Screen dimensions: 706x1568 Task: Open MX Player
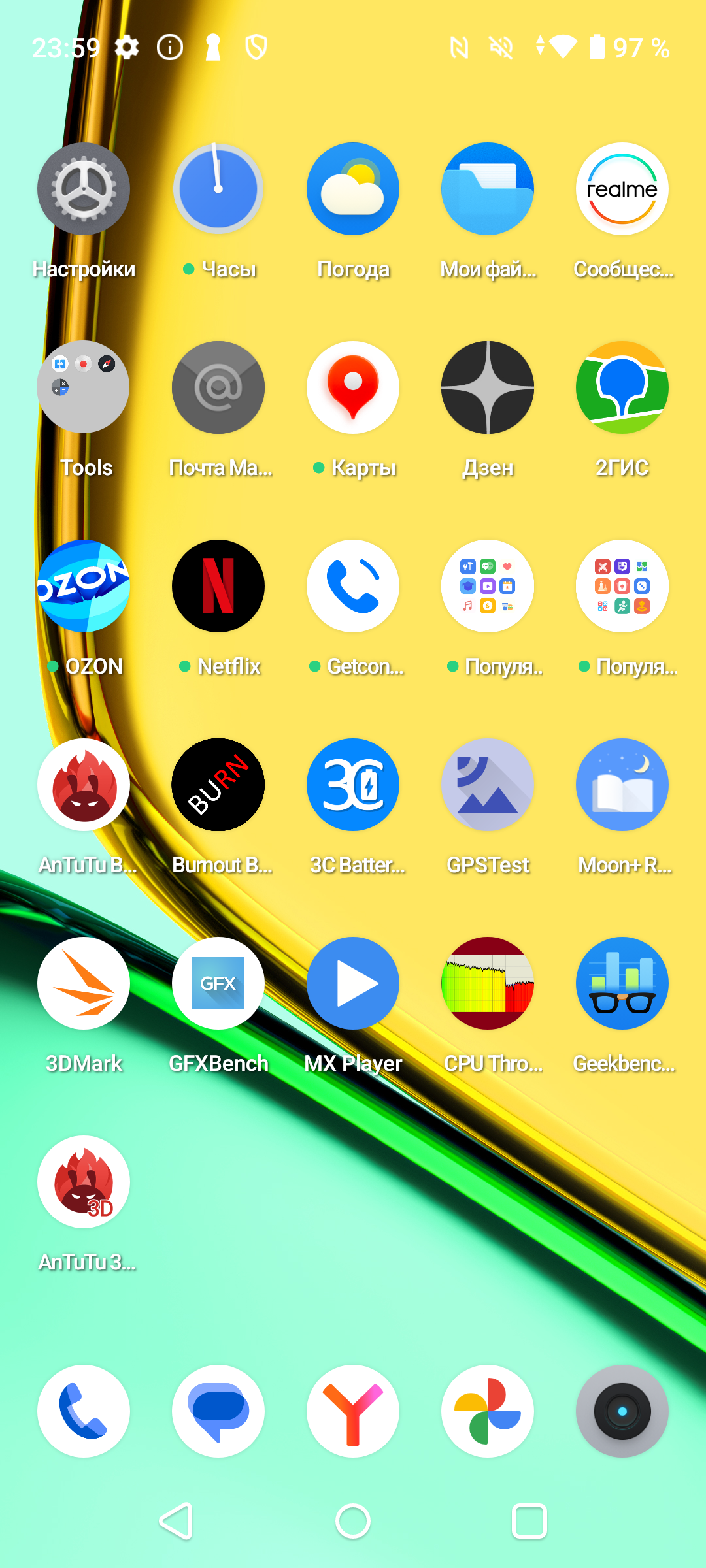click(x=353, y=983)
